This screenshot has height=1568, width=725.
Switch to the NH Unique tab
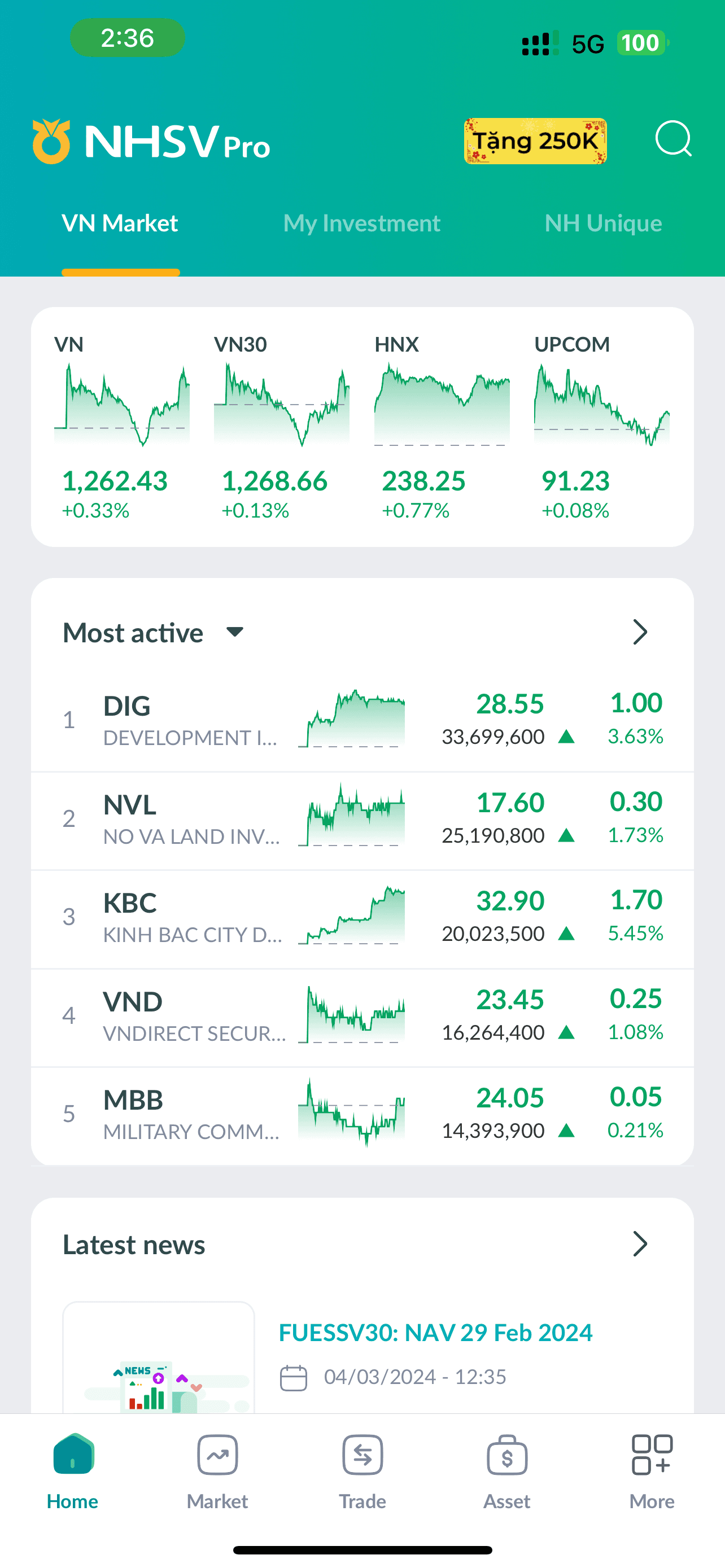pos(604,223)
